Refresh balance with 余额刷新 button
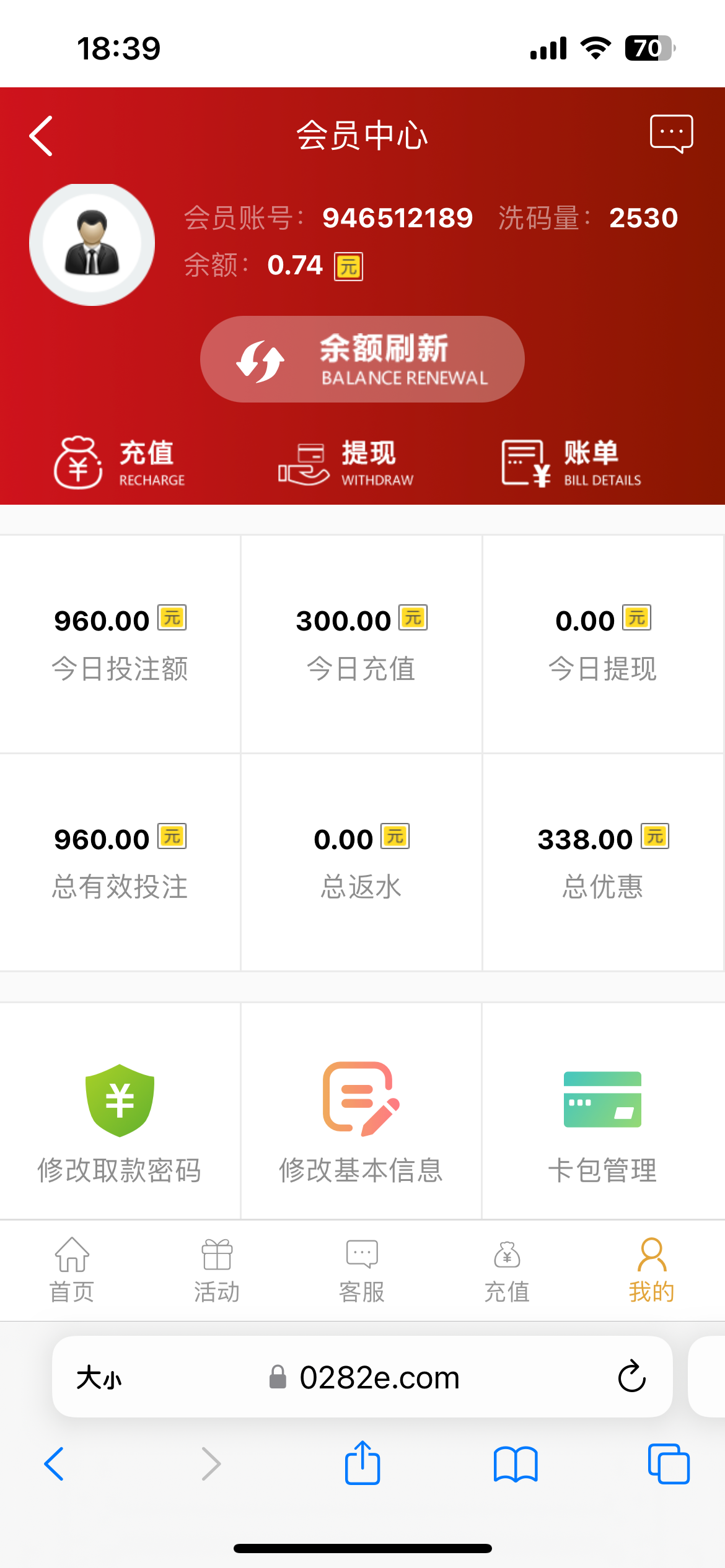Image resolution: width=725 pixels, height=1568 pixels. coord(362,359)
